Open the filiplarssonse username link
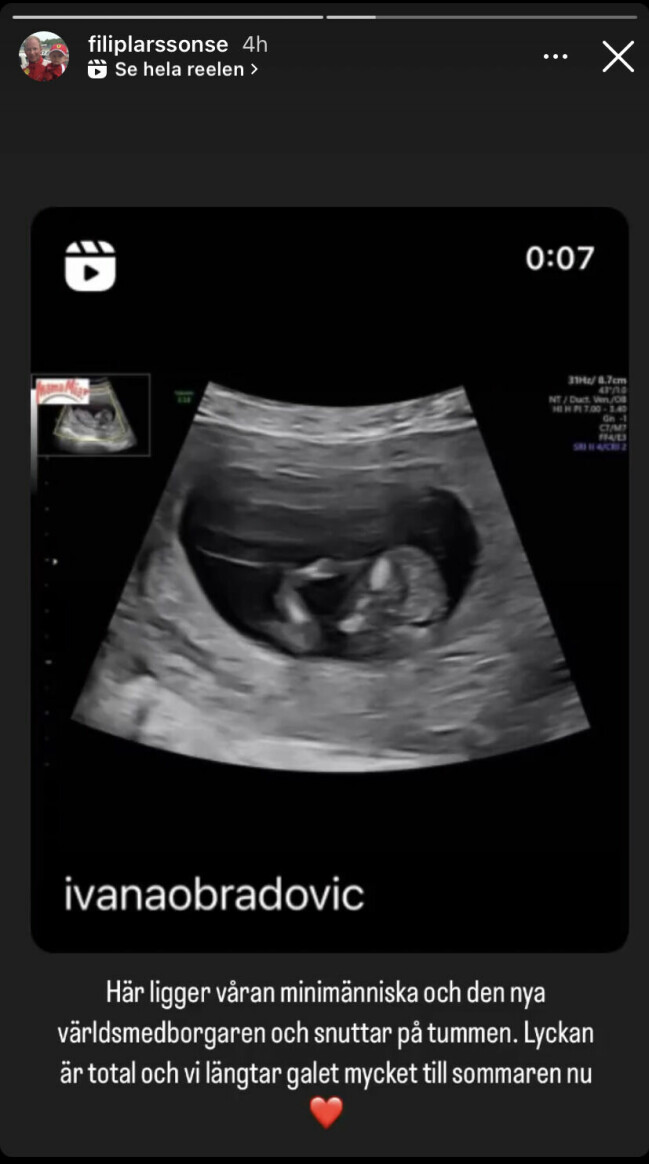649x1164 pixels. [x=158, y=45]
